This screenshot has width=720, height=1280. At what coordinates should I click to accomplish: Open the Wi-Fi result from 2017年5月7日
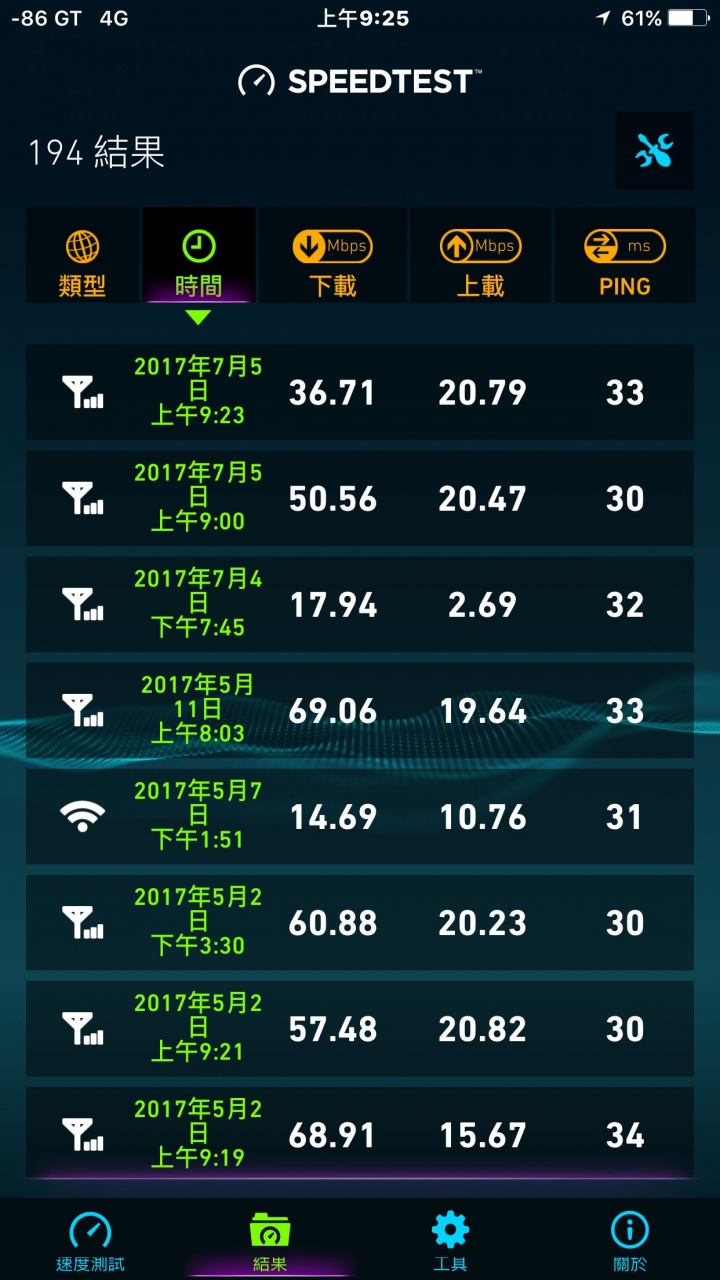pos(360,816)
